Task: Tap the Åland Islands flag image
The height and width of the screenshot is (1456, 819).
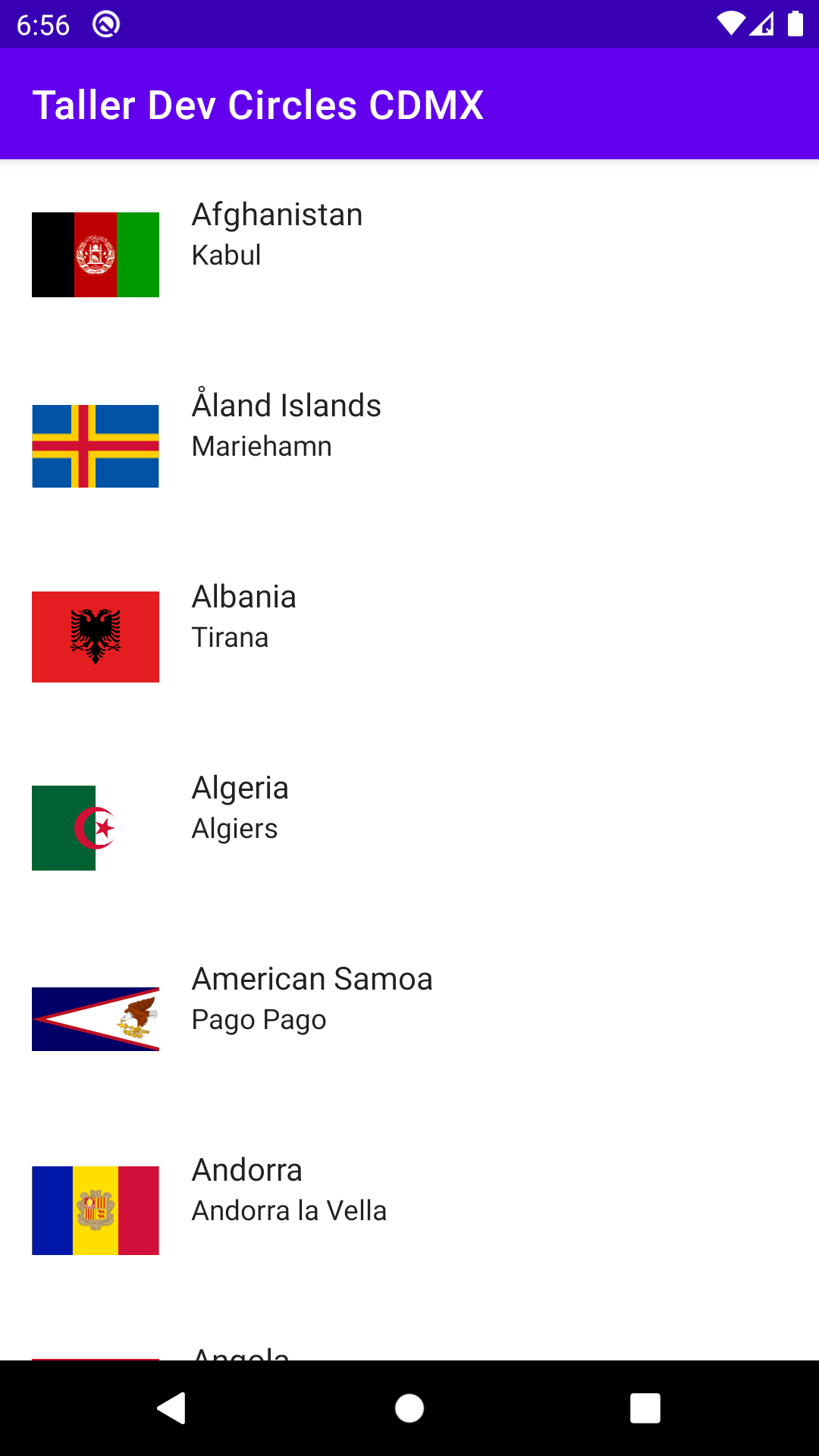Action: (x=95, y=445)
